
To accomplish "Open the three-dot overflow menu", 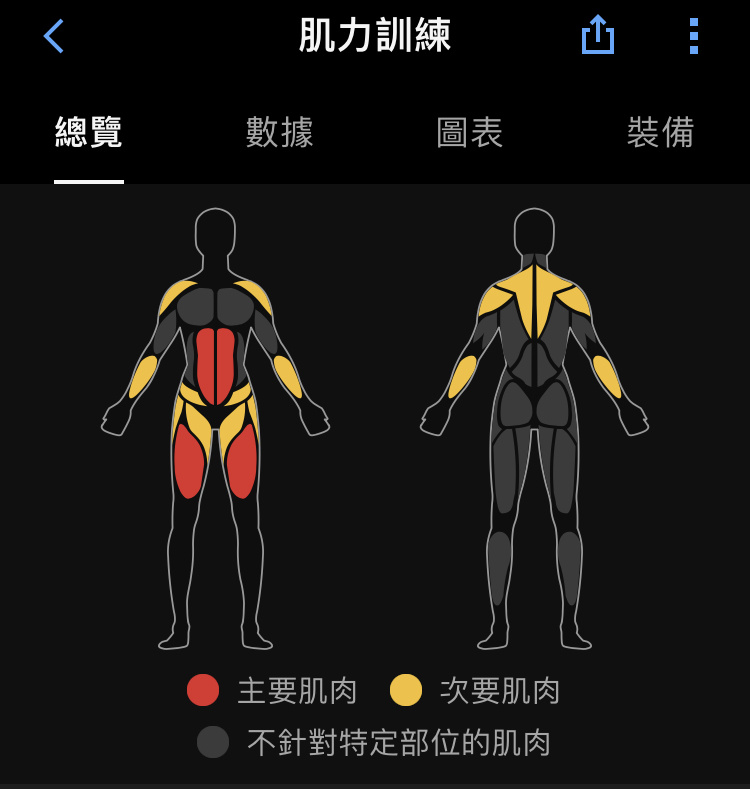I will pos(693,36).
